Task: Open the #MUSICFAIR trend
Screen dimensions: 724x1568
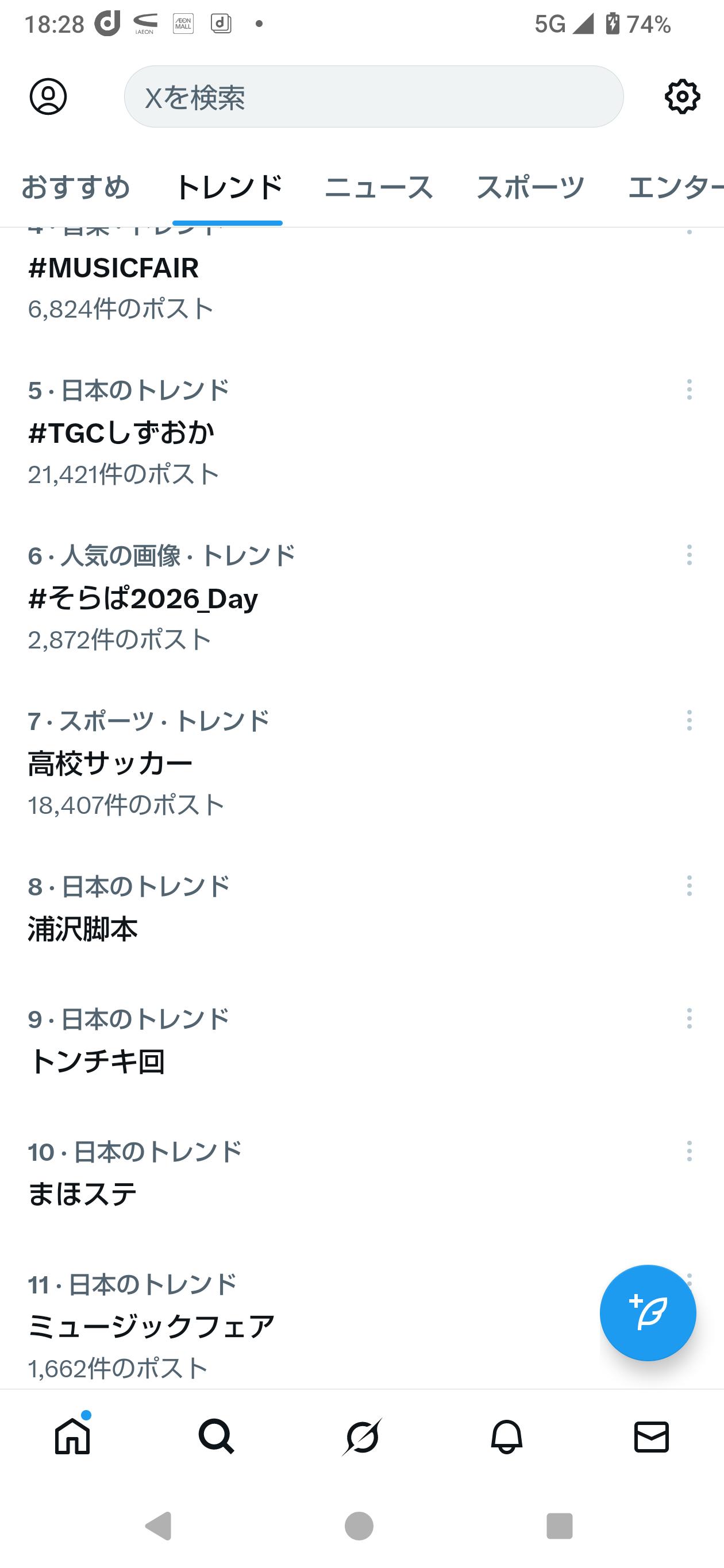Action: [x=361, y=280]
